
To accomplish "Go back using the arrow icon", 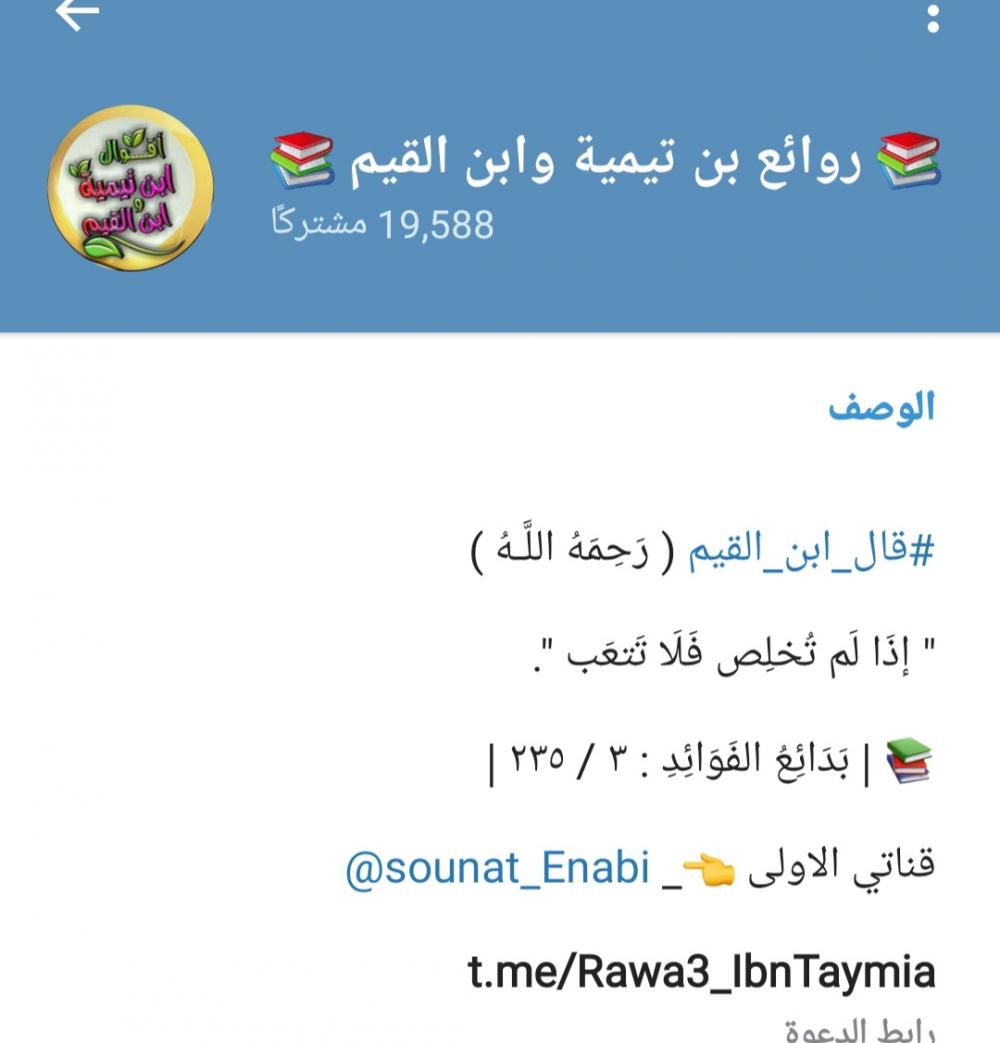I will [x=77, y=14].
